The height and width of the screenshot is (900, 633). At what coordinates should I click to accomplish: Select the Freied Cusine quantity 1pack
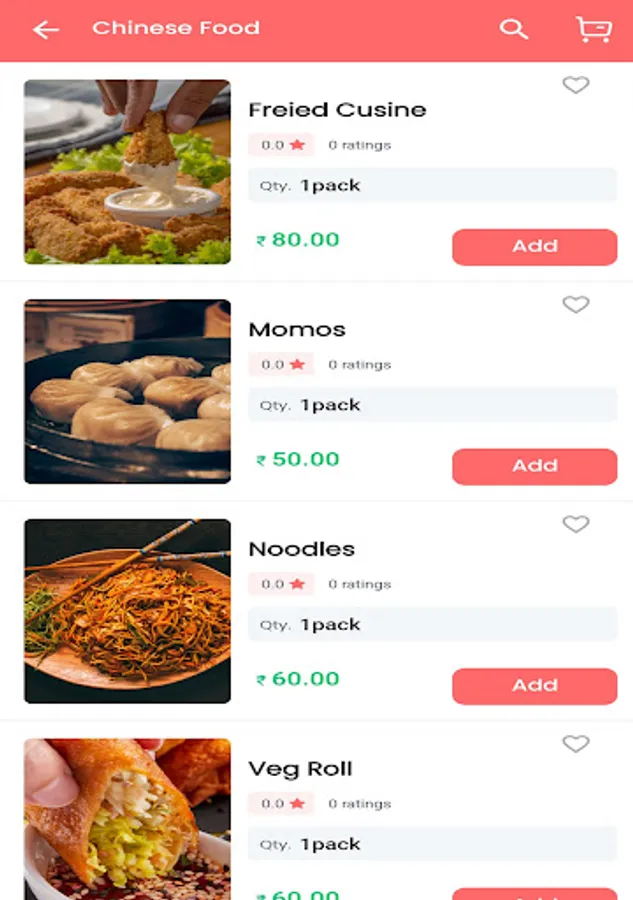(432, 186)
